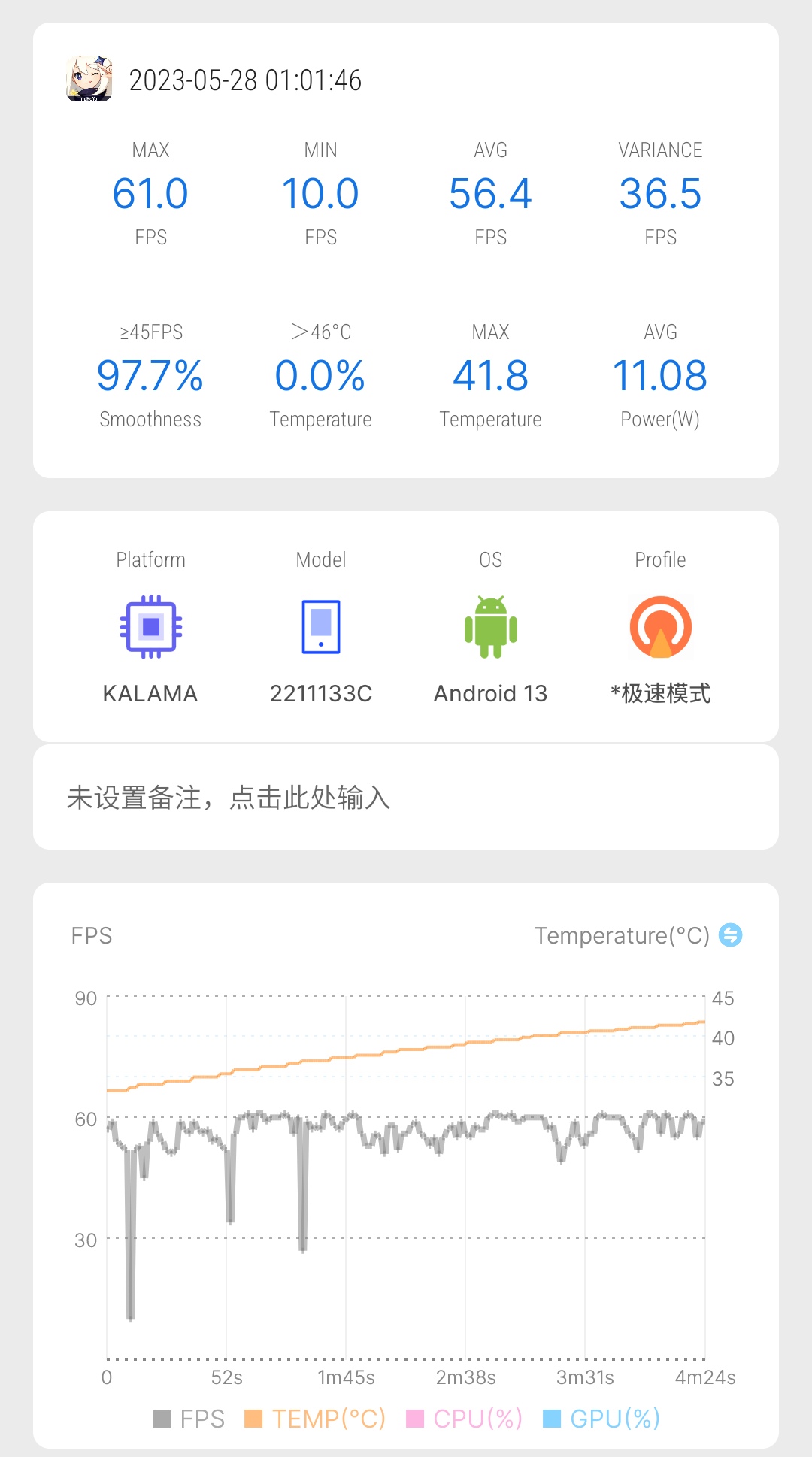Click the Temperature(°C) chart axis label
The width and height of the screenshot is (812, 1457).
coord(623,935)
